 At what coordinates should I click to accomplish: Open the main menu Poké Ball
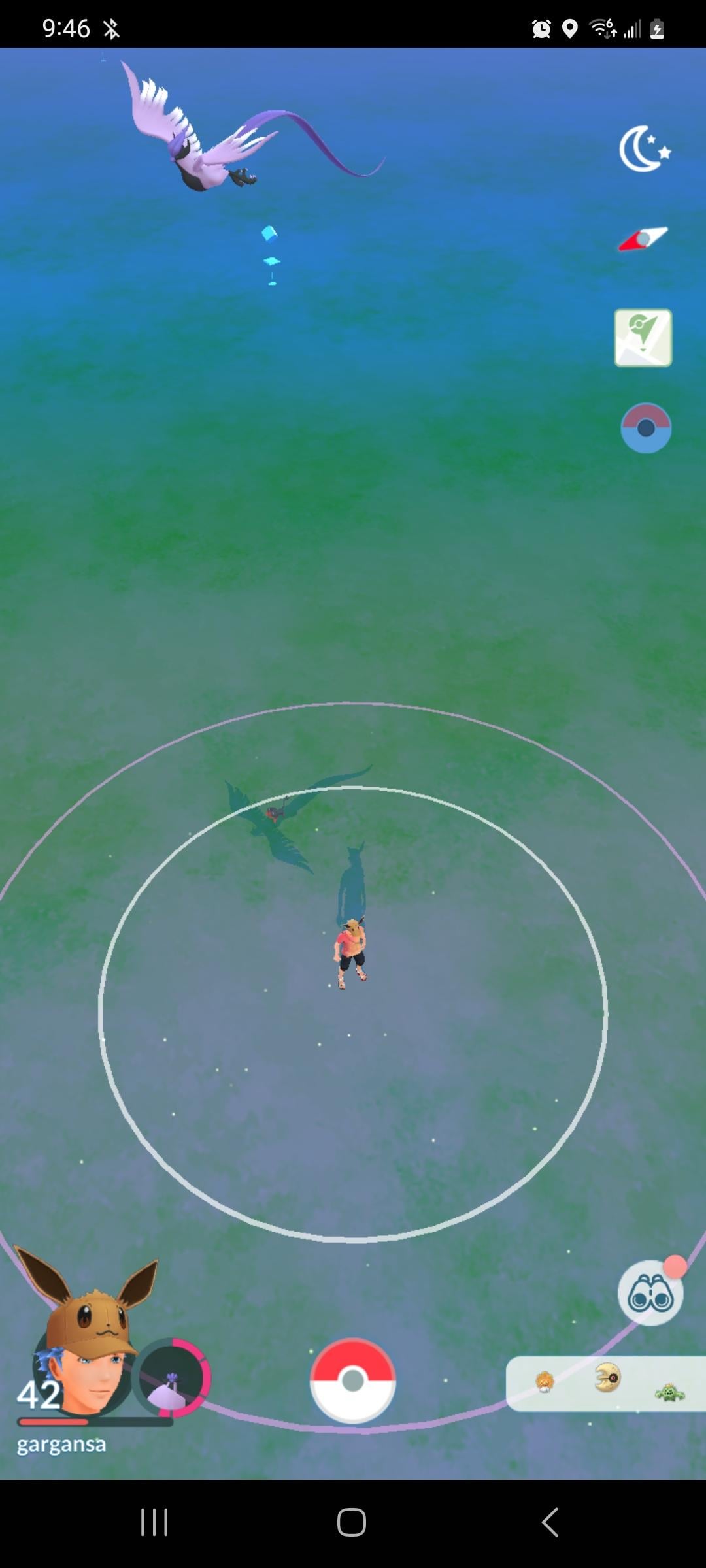[353, 1380]
